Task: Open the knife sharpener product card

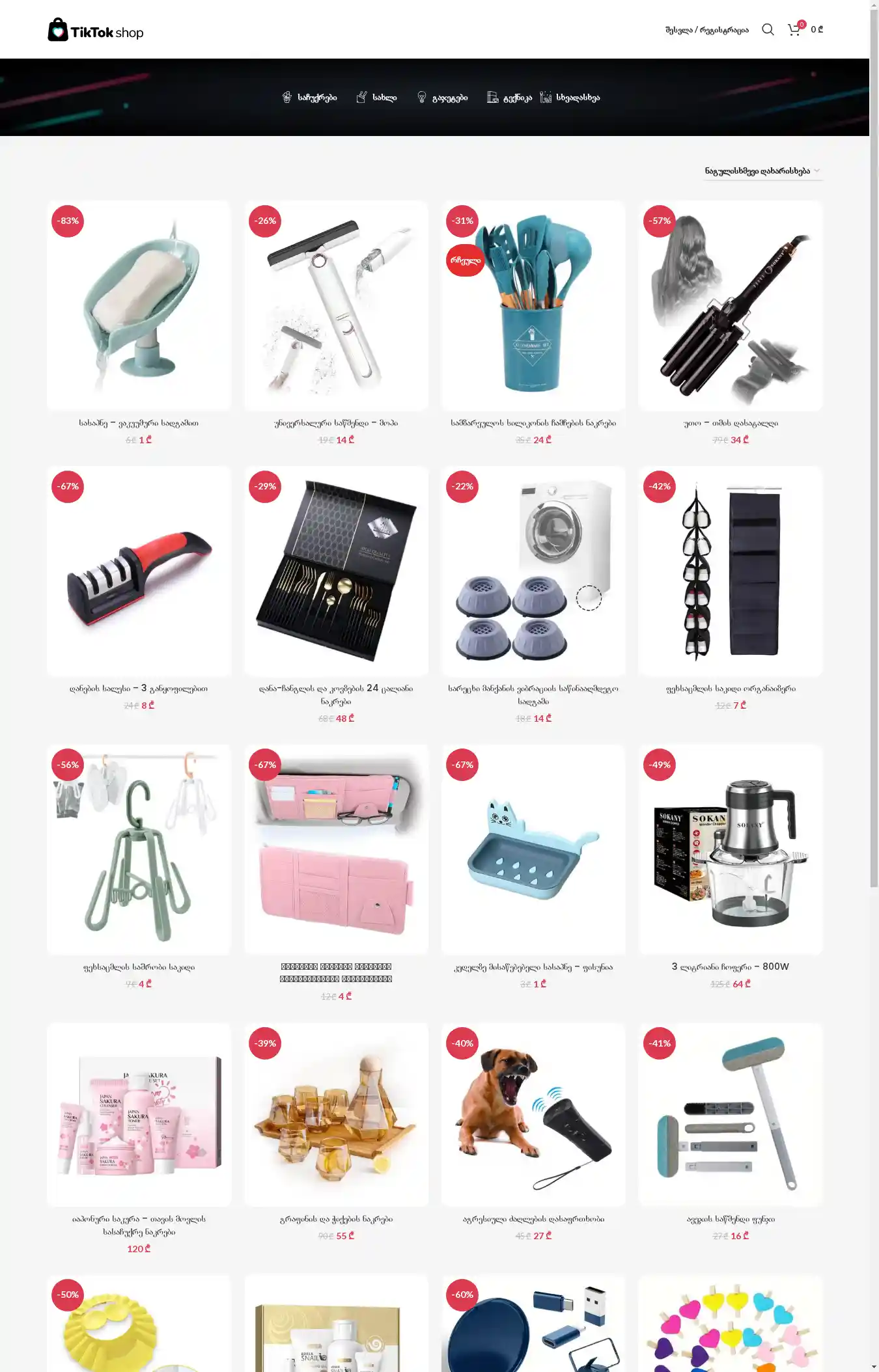Action: coord(139,571)
